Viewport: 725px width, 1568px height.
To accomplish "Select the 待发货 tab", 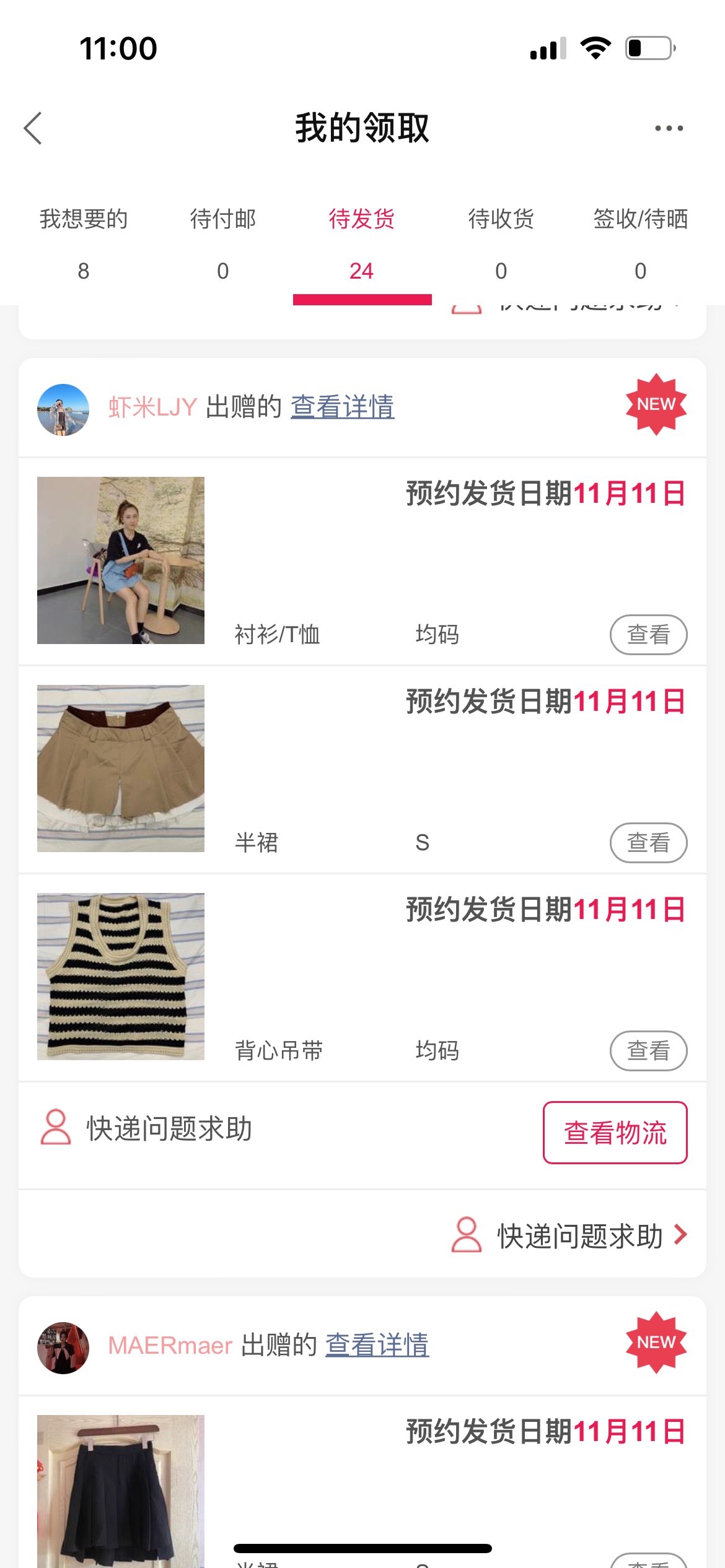I will (362, 245).
